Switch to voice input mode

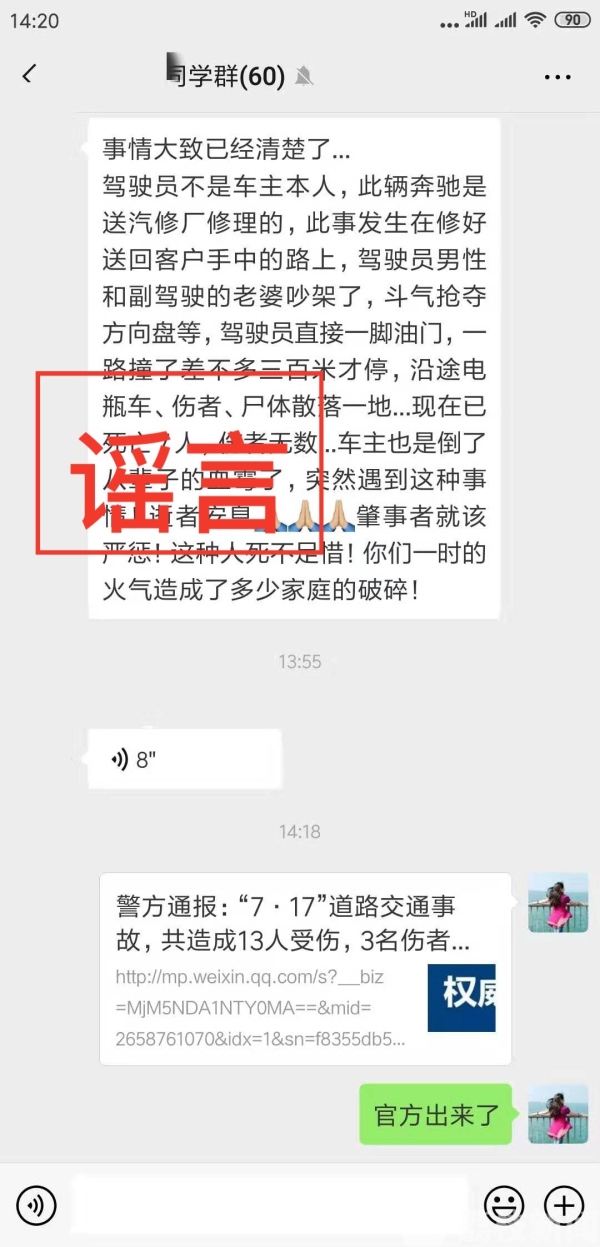(36, 1204)
